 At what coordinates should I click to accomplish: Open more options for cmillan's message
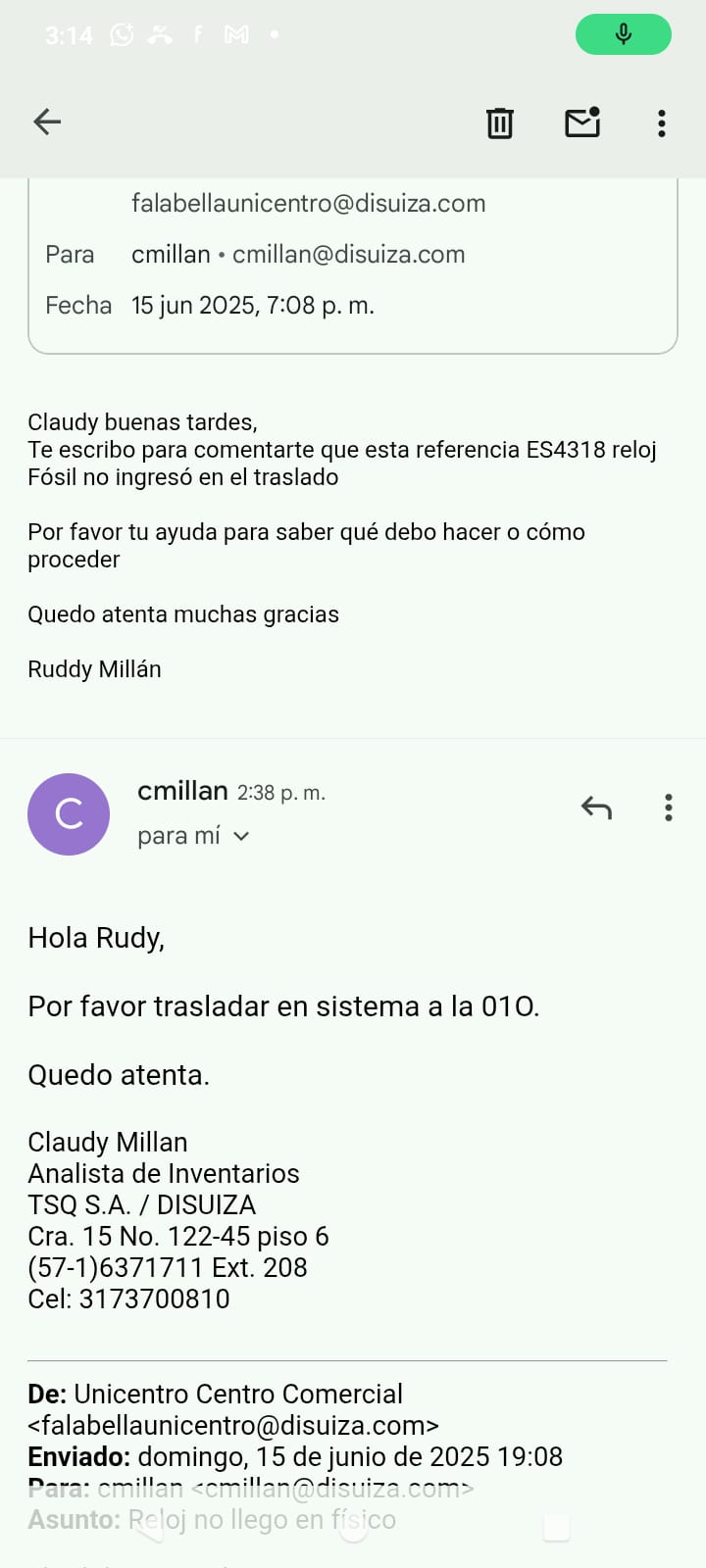coord(669,808)
